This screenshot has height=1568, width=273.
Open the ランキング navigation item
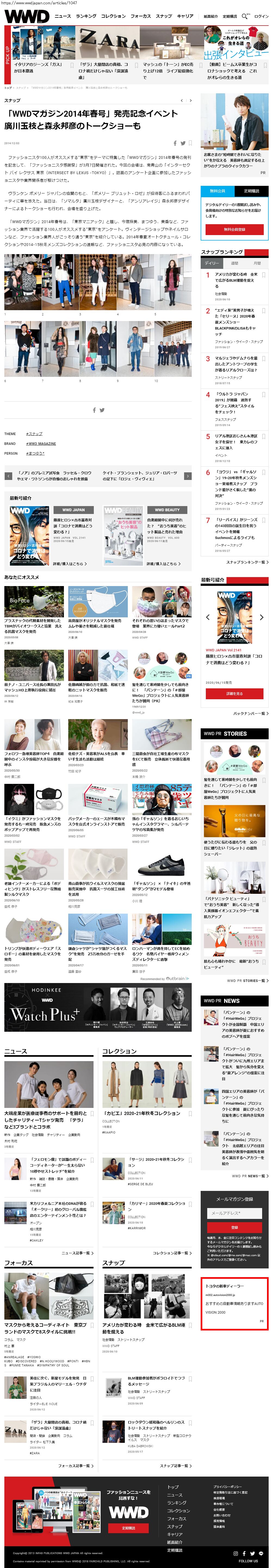tap(86, 16)
